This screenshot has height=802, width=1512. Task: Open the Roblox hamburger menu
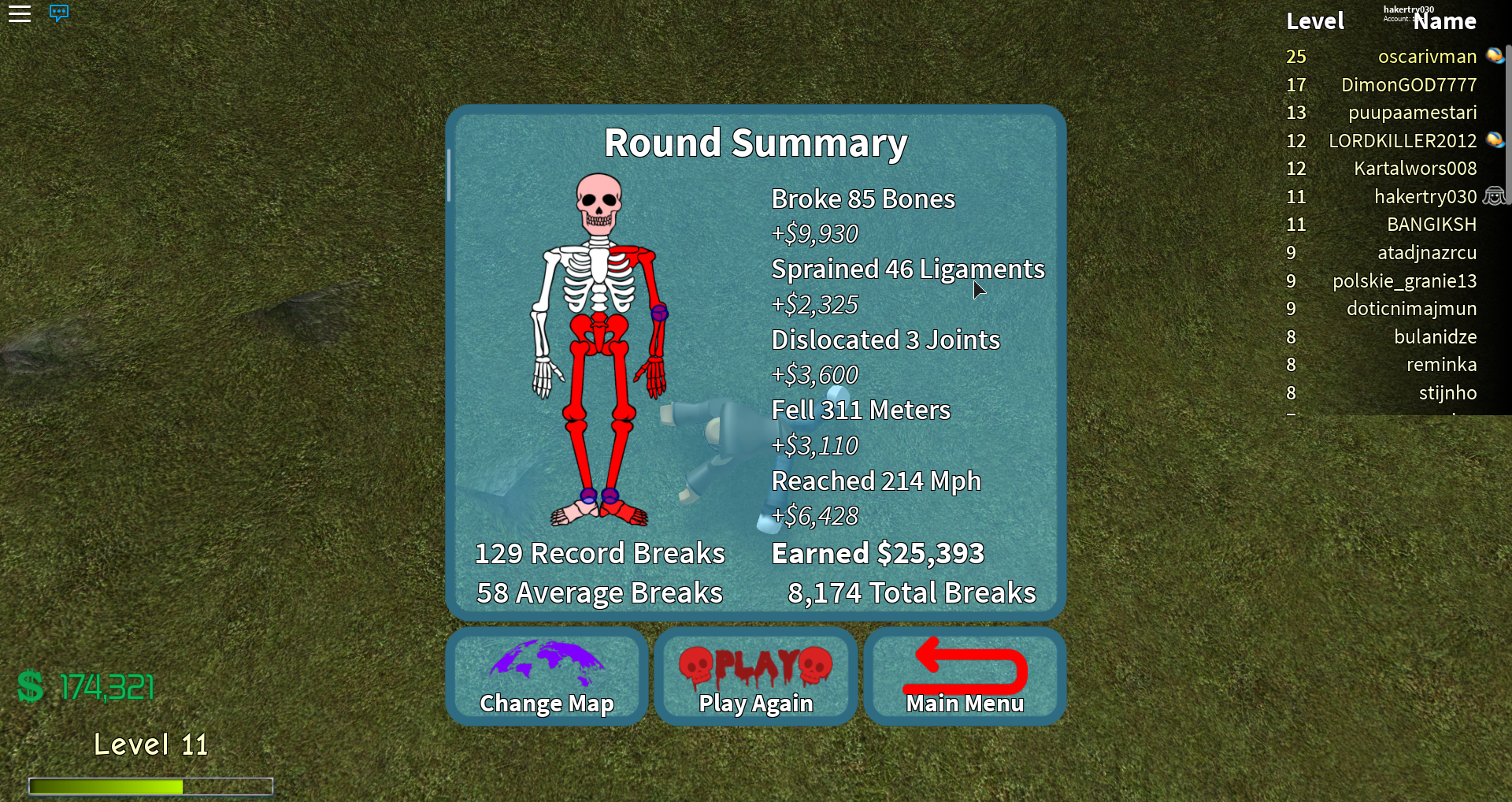pyautogui.click(x=20, y=13)
